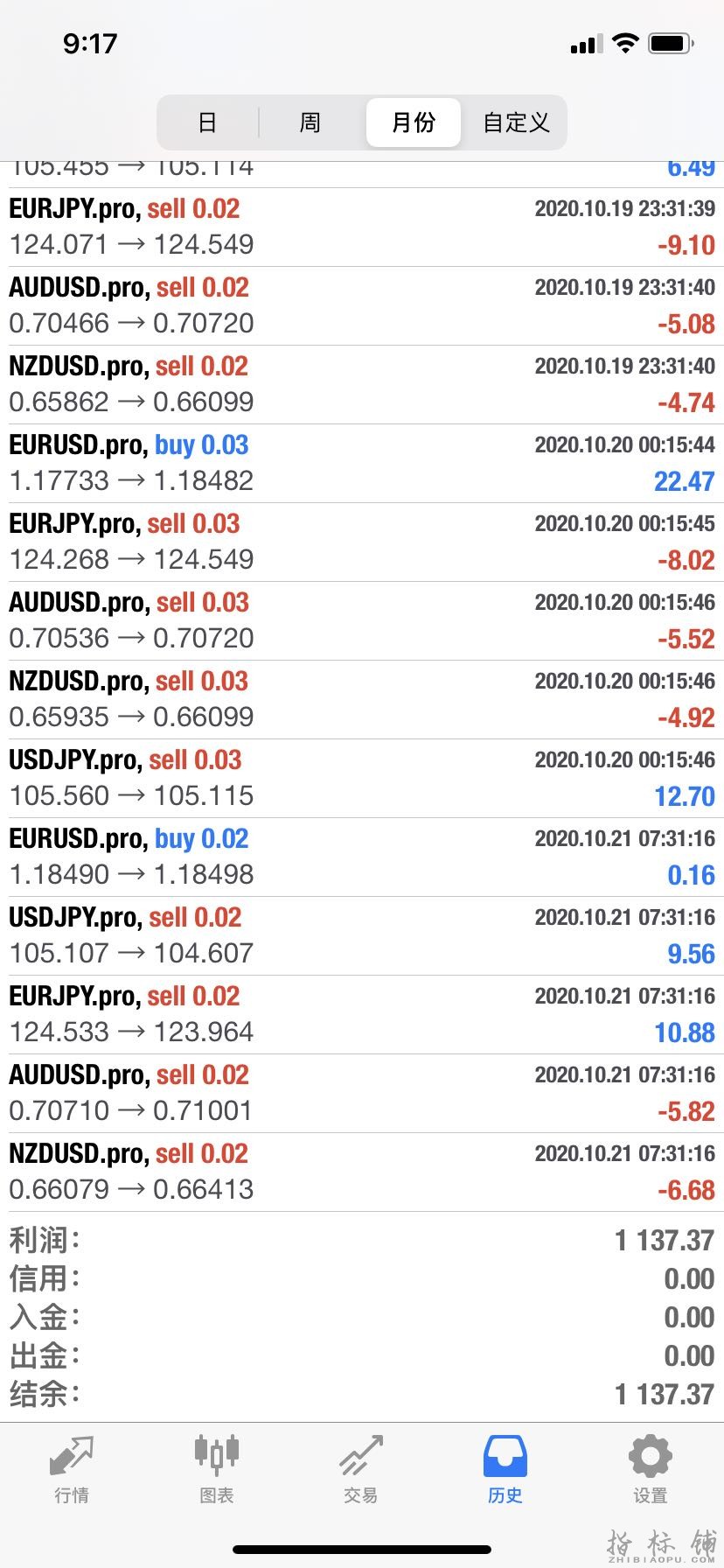Select AUDUSD.pro trade with -5.82 loss
Screen dimensions: 724x1568
(x=362, y=1093)
